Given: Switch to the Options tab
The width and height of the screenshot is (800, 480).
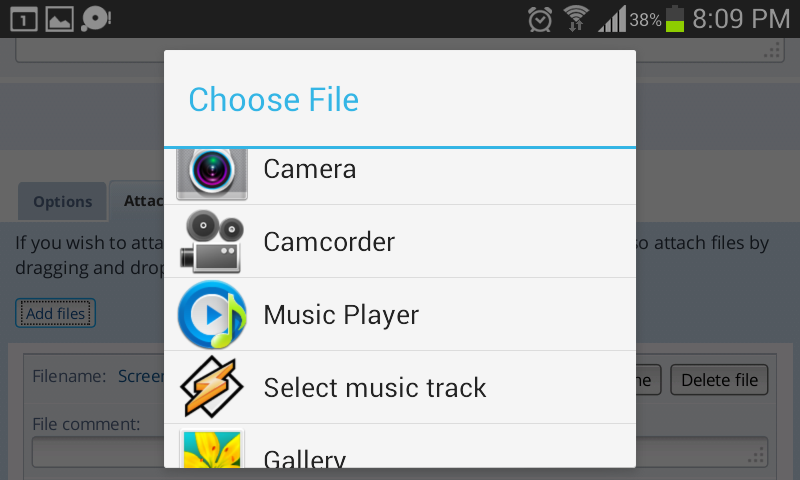Looking at the screenshot, I should click(x=62, y=201).
